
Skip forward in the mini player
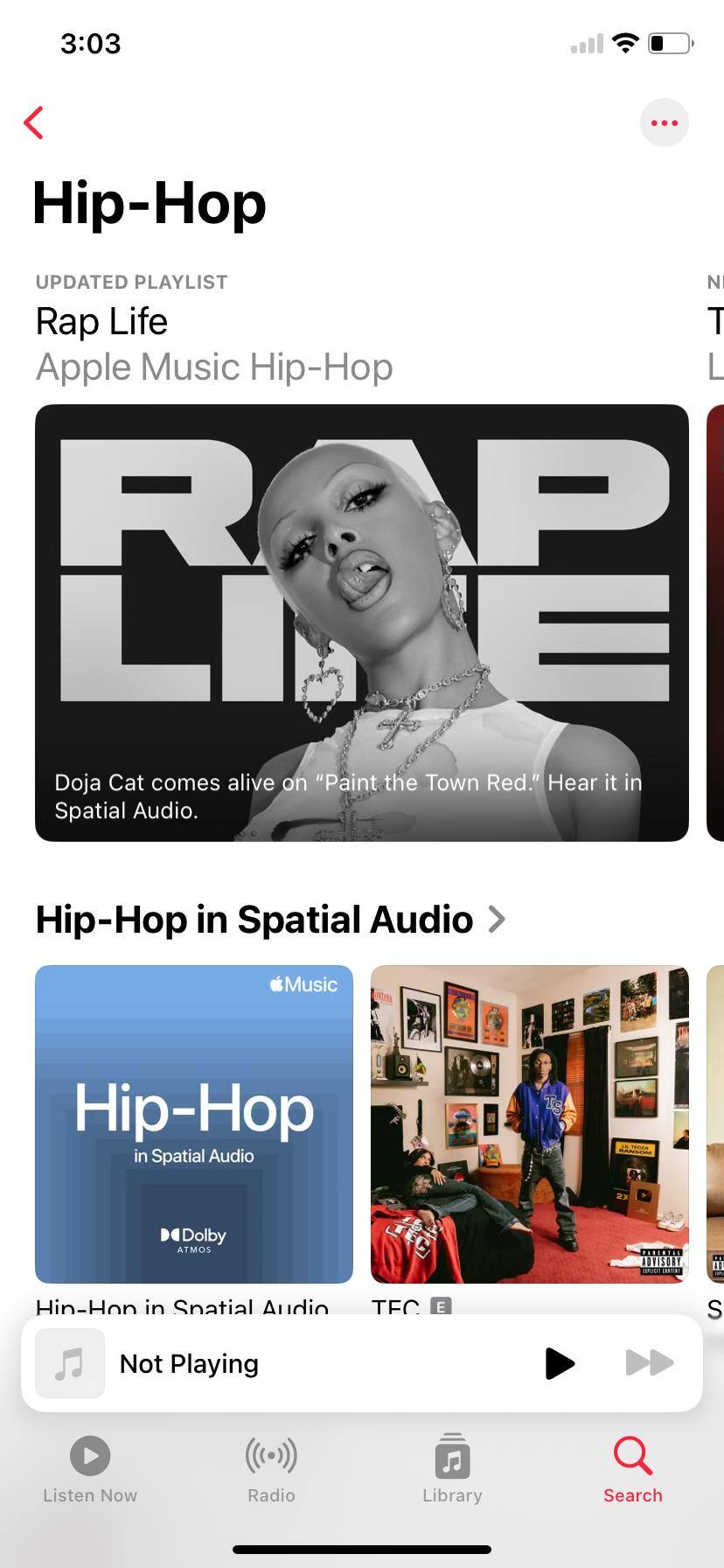650,1362
